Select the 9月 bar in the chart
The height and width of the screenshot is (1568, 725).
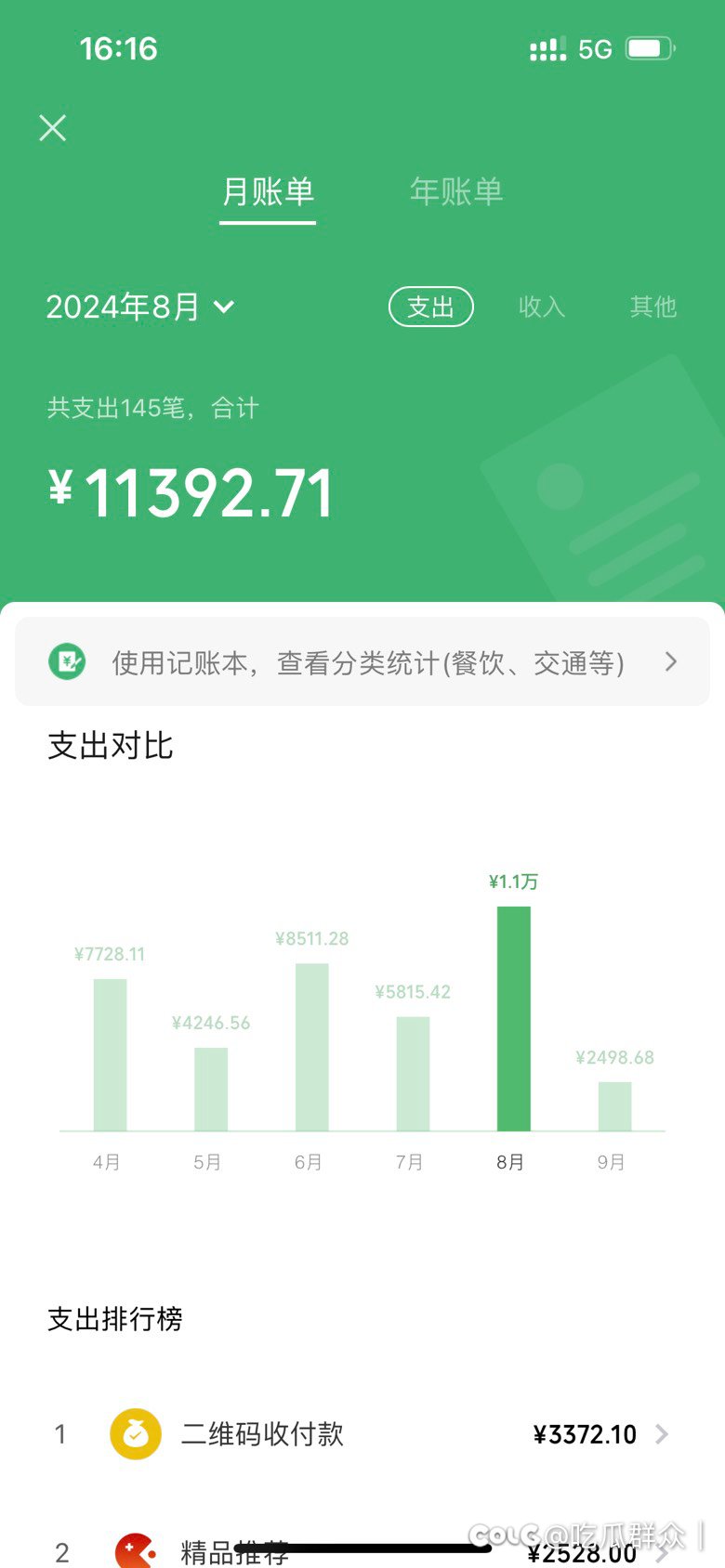[x=614, y=1105]
